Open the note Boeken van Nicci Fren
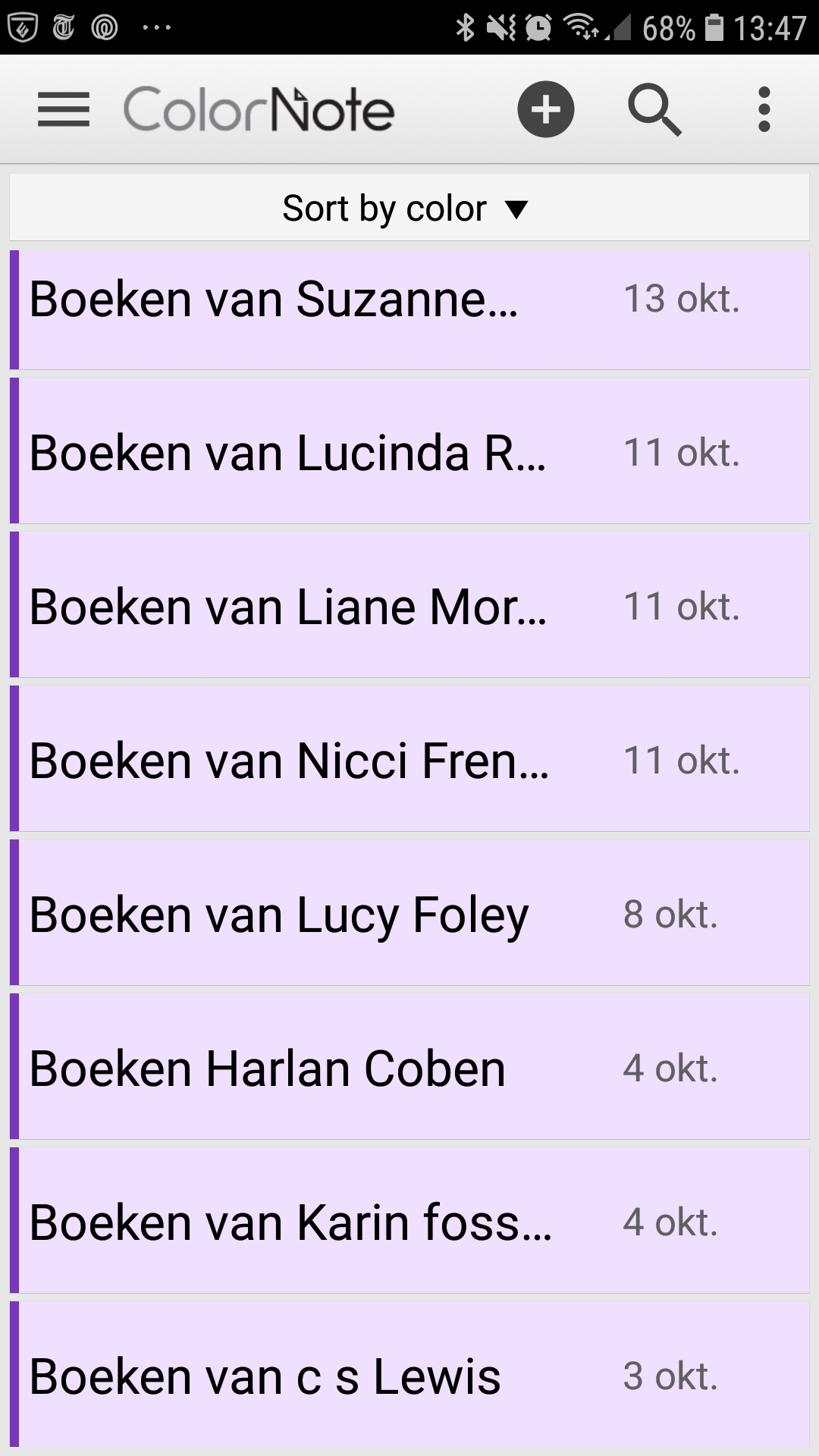 [409, 761]
